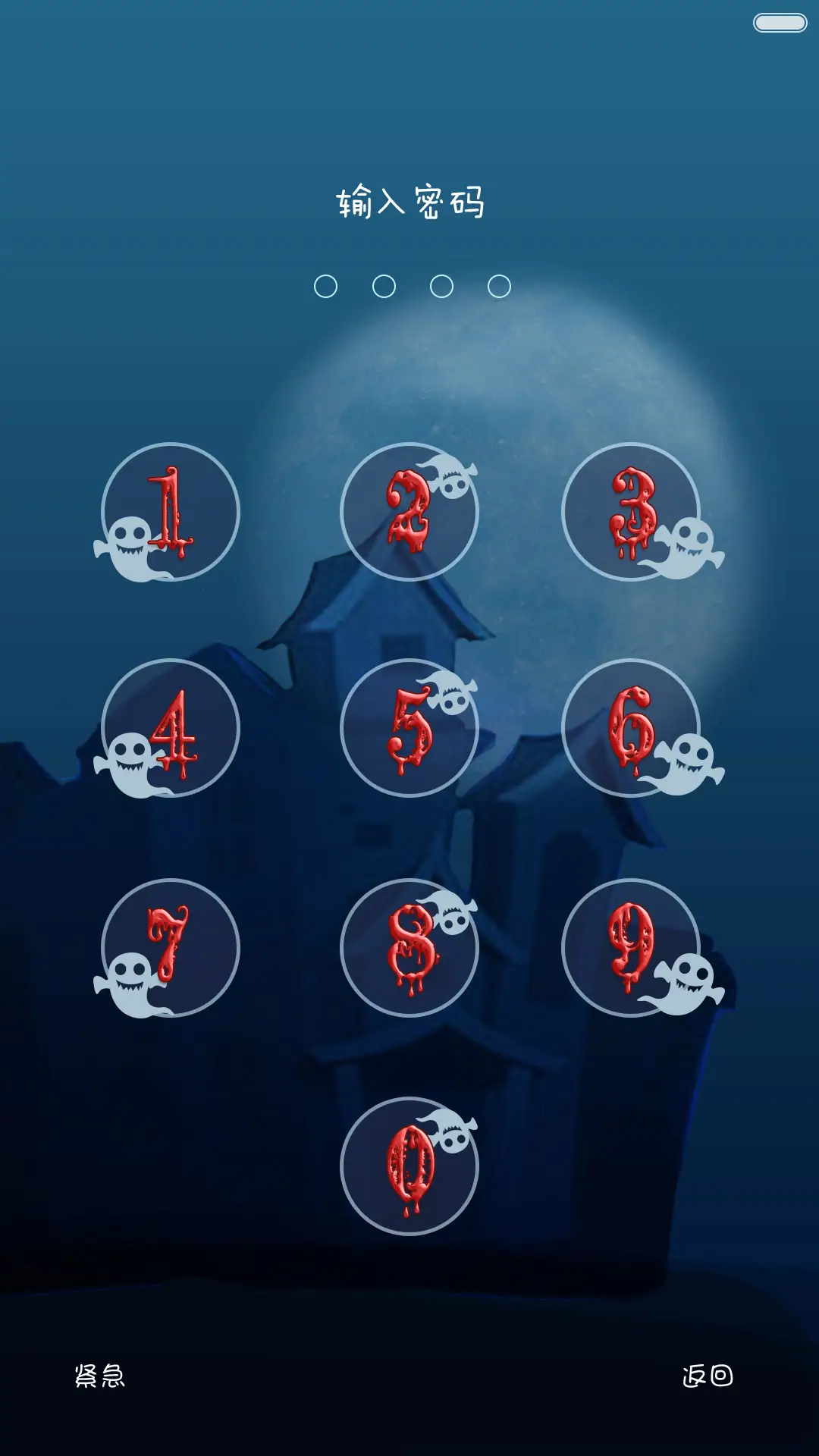Tap the number 6 key
This screenshot has width=819, height=1456.
tap(631, 728)
